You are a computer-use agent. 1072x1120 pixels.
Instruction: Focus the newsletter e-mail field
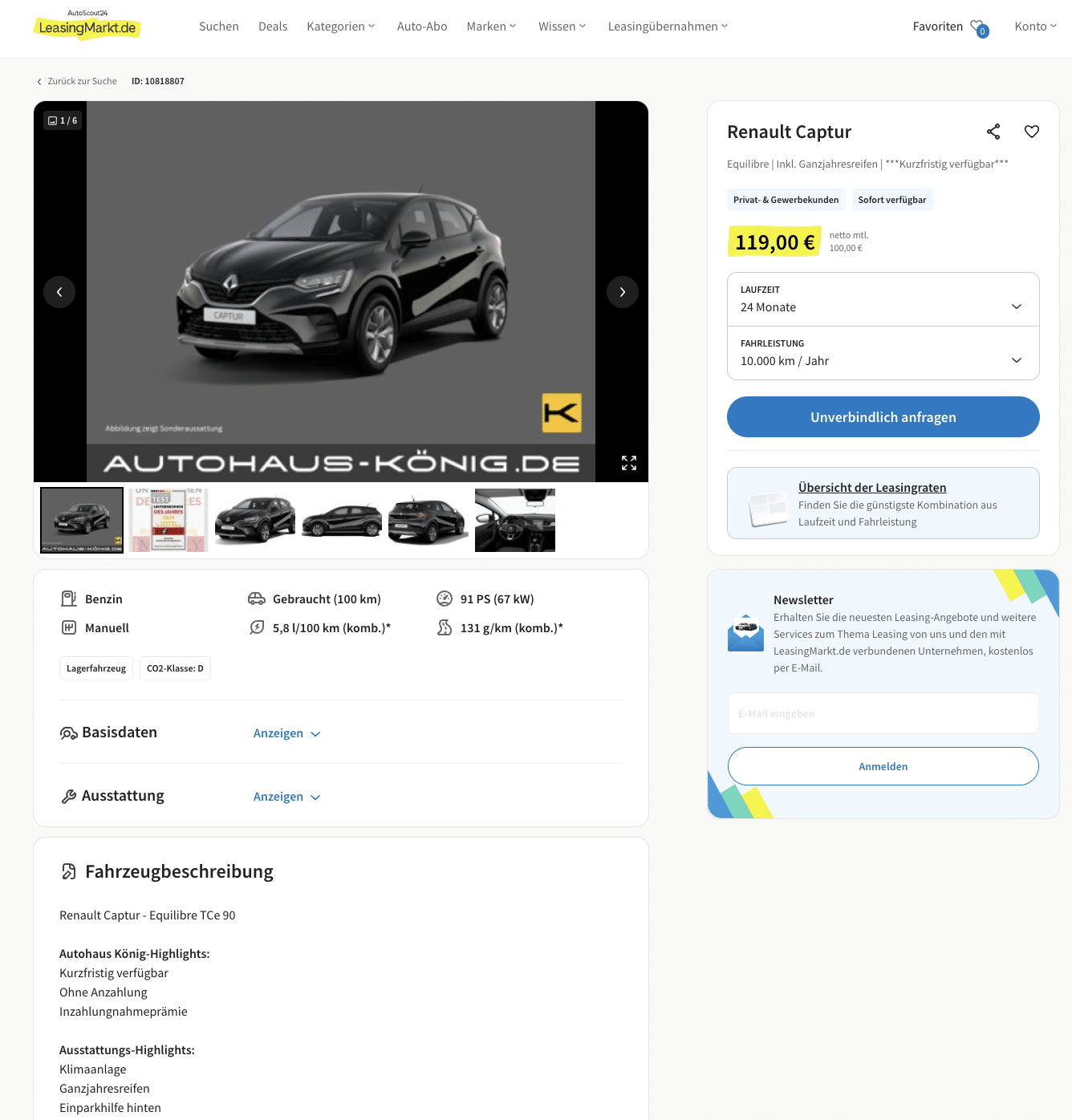(883, 713)
